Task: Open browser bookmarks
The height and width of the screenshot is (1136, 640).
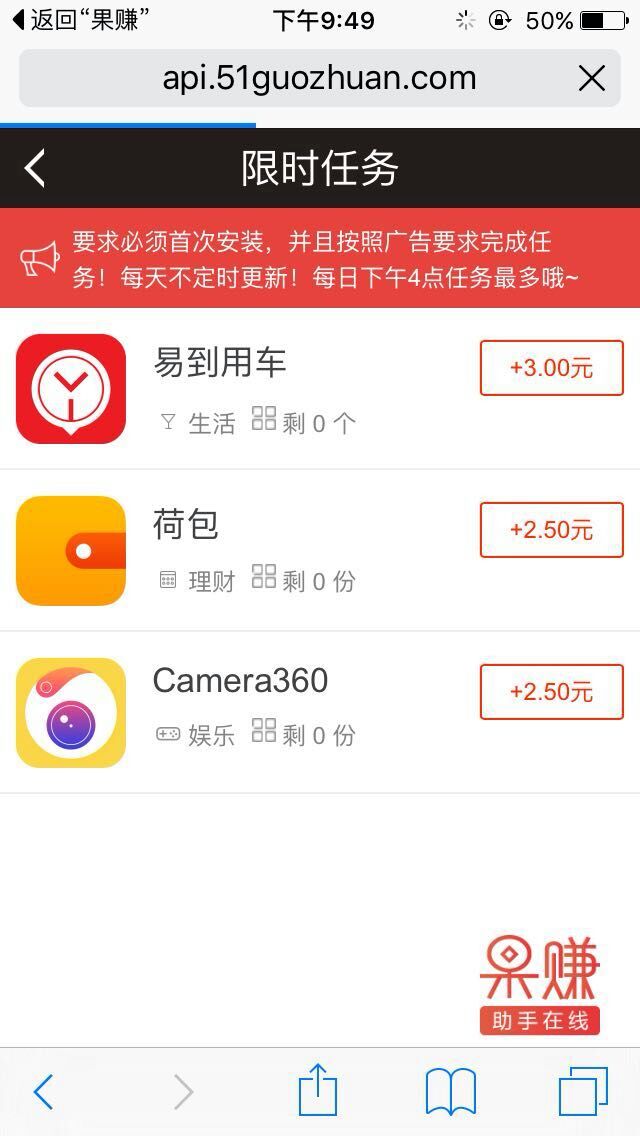Action: [x=450, y=1091]
